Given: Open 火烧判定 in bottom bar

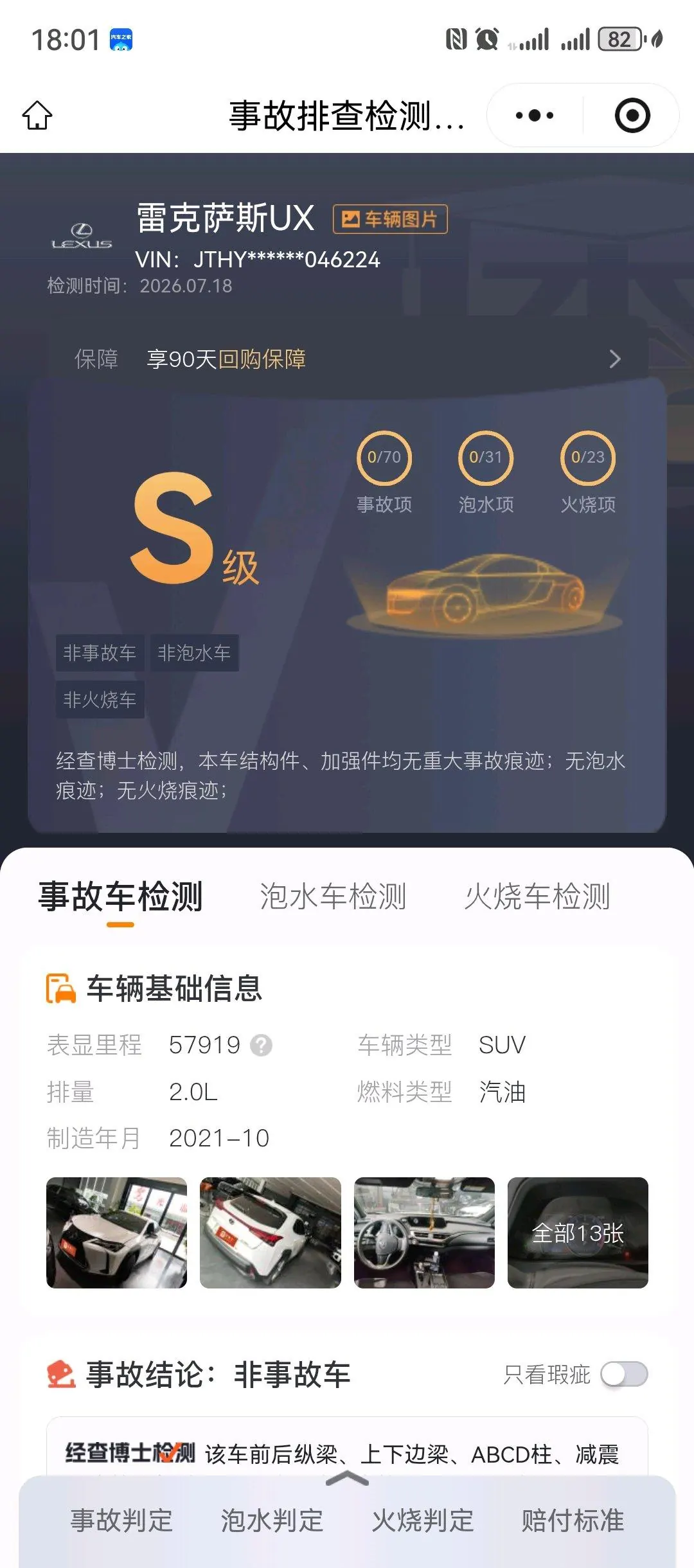Looking at the screenshot, I should pos(422,1520).
